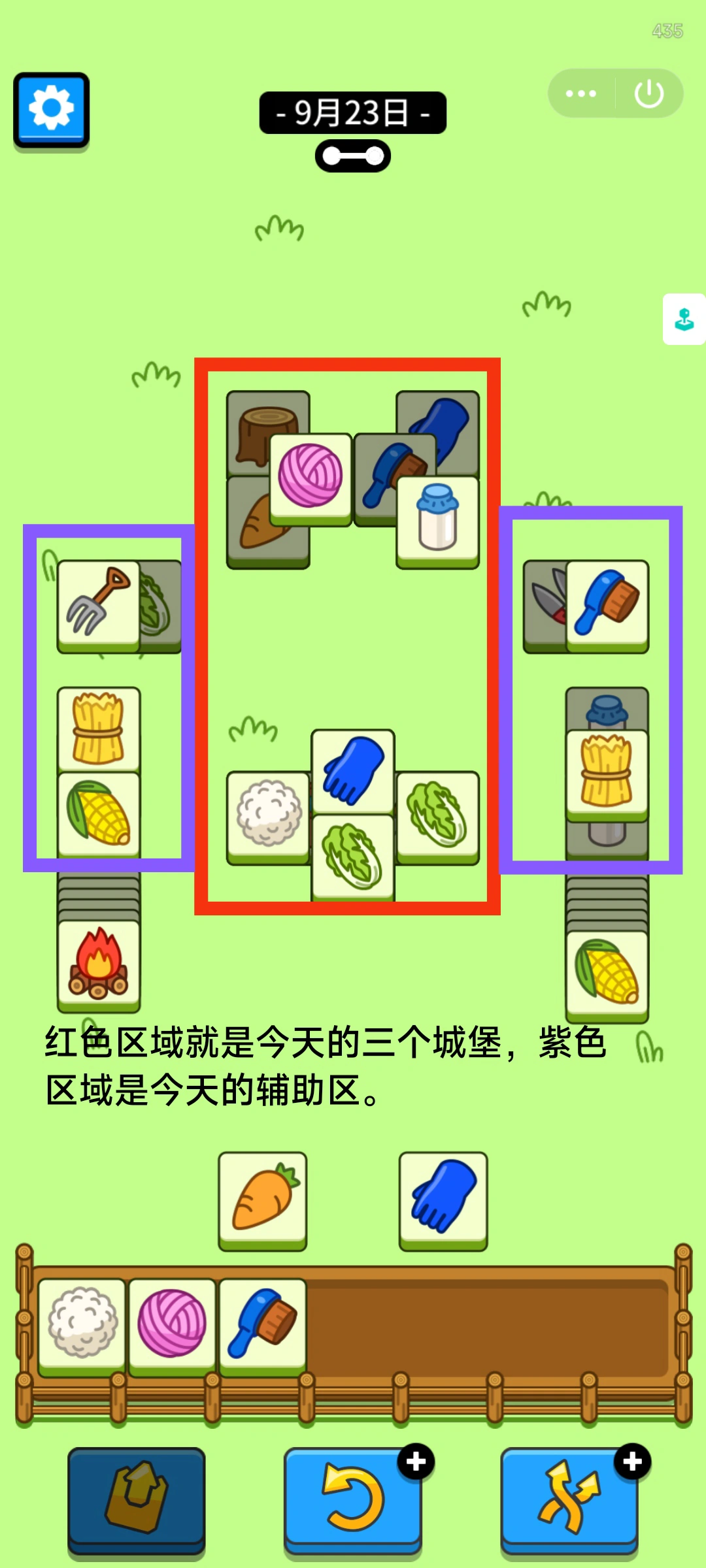Pick the wheat bundle tile above the pitchfork-side corn
Screen dimensions: 706x1568
99,730
